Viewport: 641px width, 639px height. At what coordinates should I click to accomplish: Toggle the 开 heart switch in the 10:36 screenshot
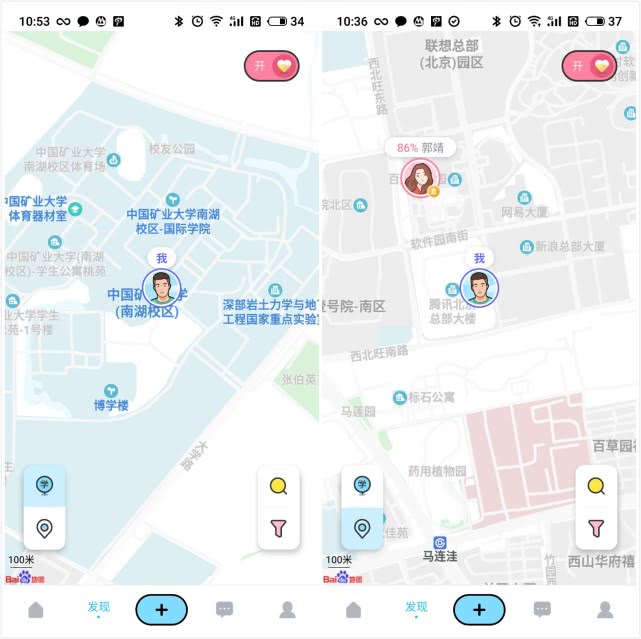589,66
